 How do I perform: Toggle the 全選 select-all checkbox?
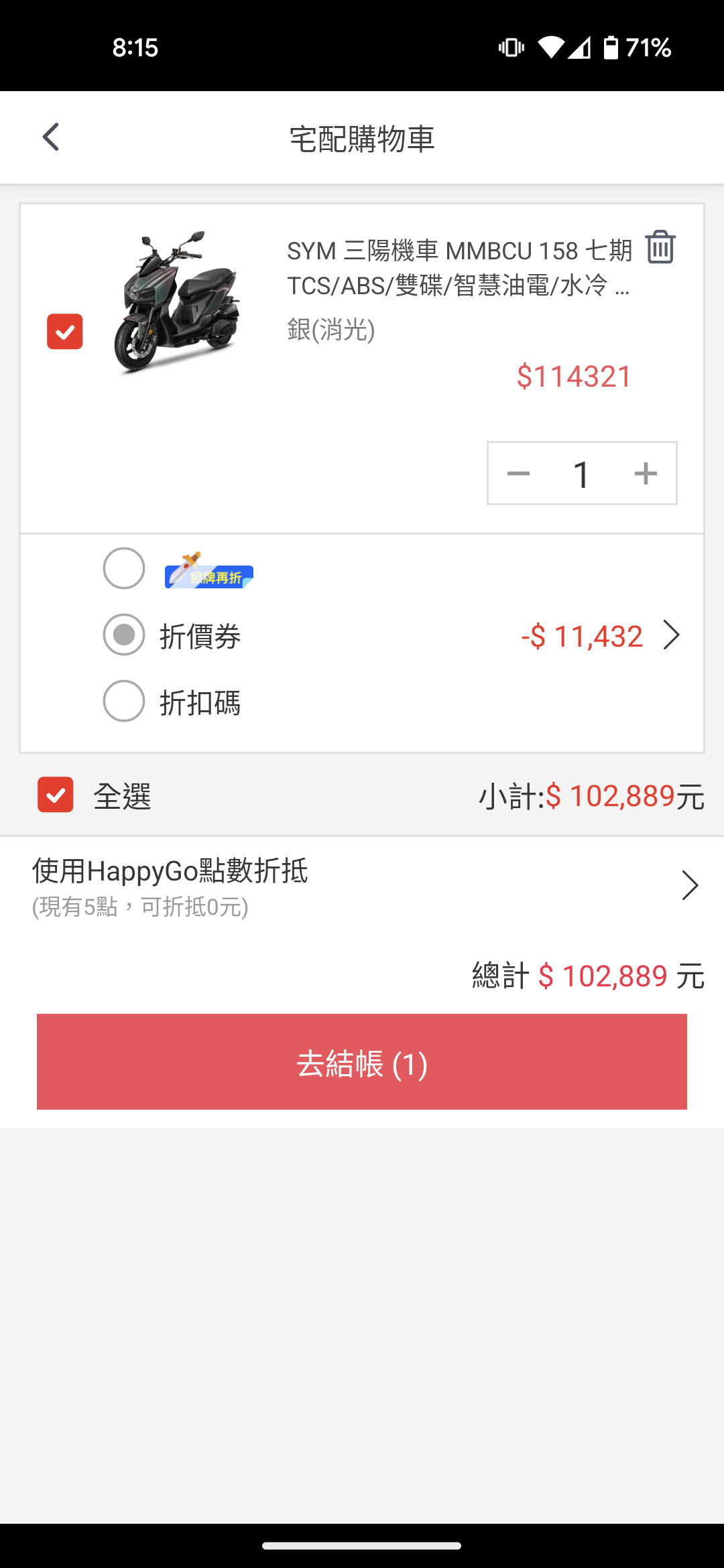click(x=56, y=795)
